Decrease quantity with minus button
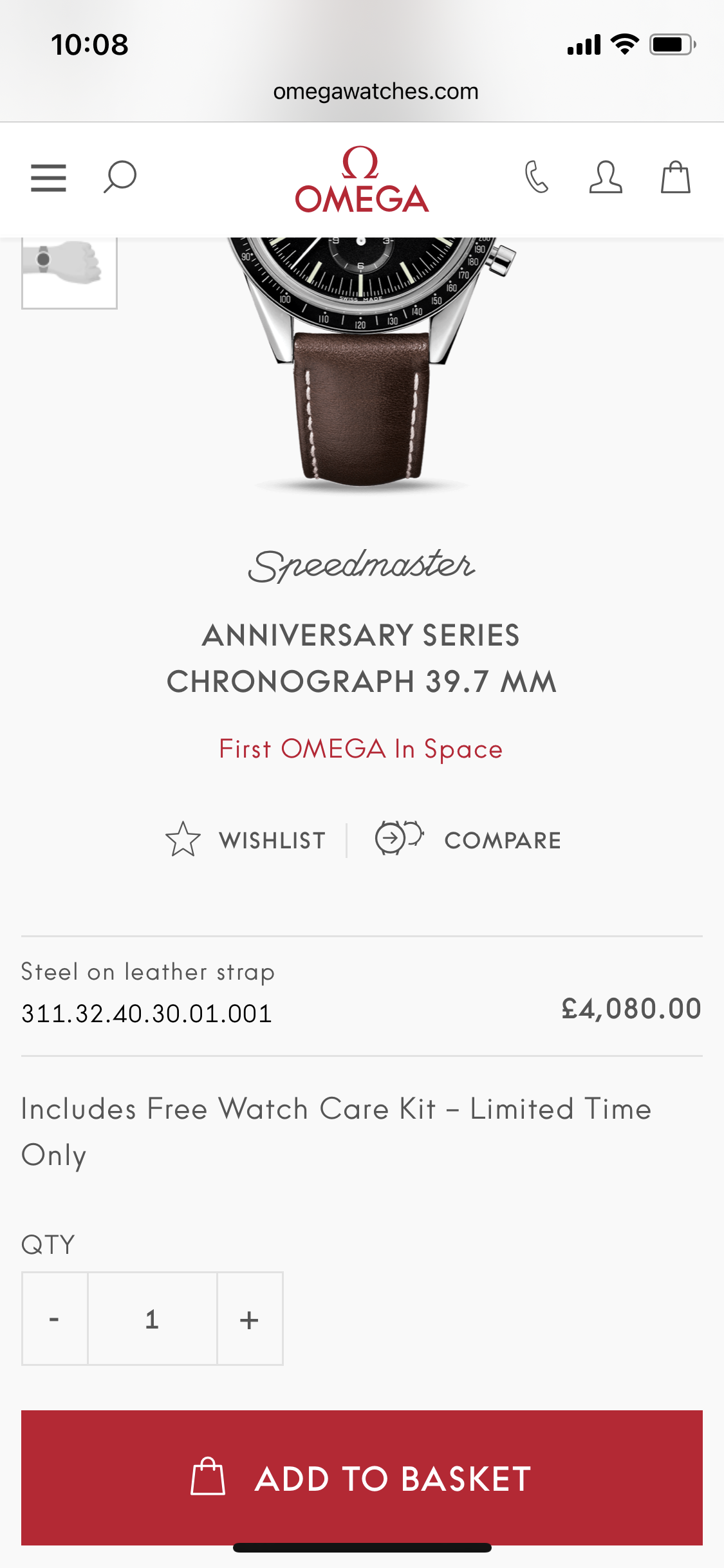724x1568 pixels. [x=55, y=1319]
